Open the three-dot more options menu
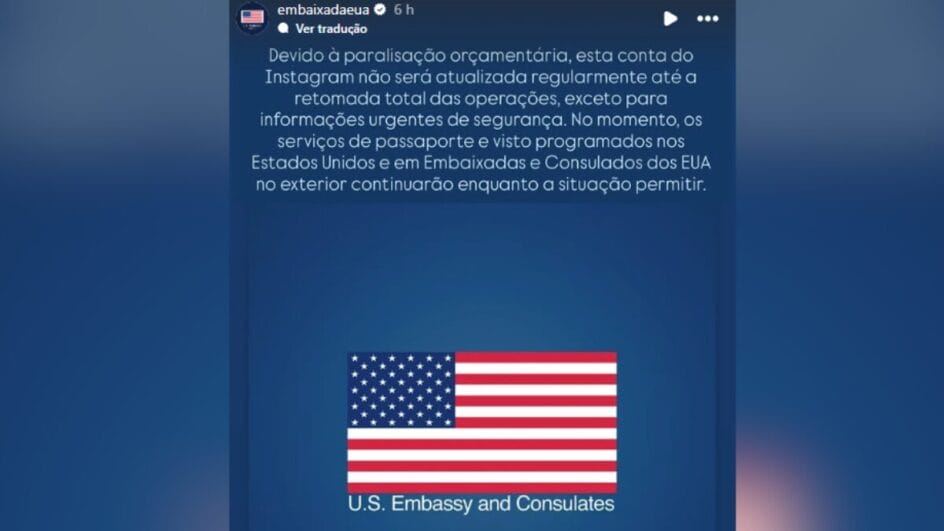The height and width of the screenshot is (531, 944). coord(708,18)
